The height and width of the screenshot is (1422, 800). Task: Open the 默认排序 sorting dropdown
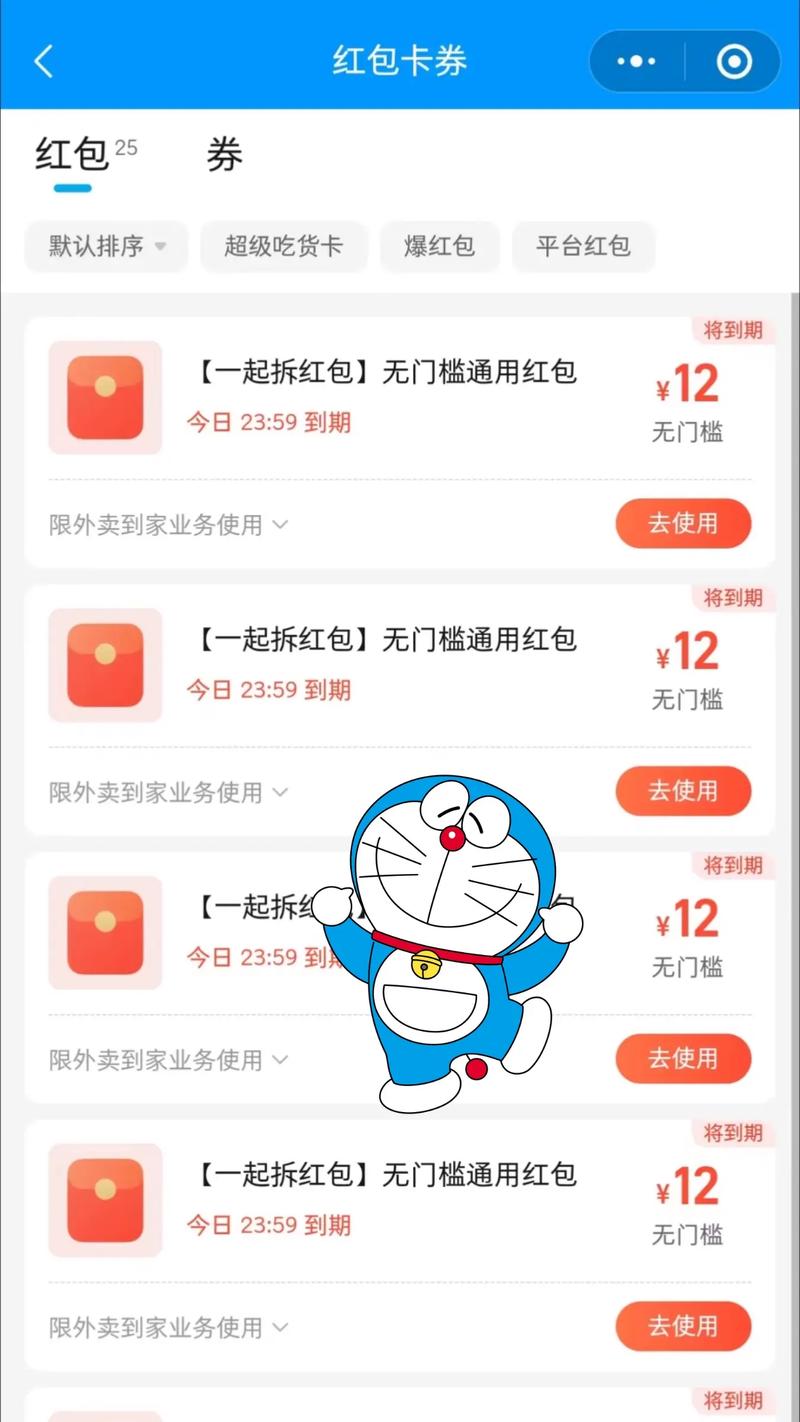[x=105, y=247]
